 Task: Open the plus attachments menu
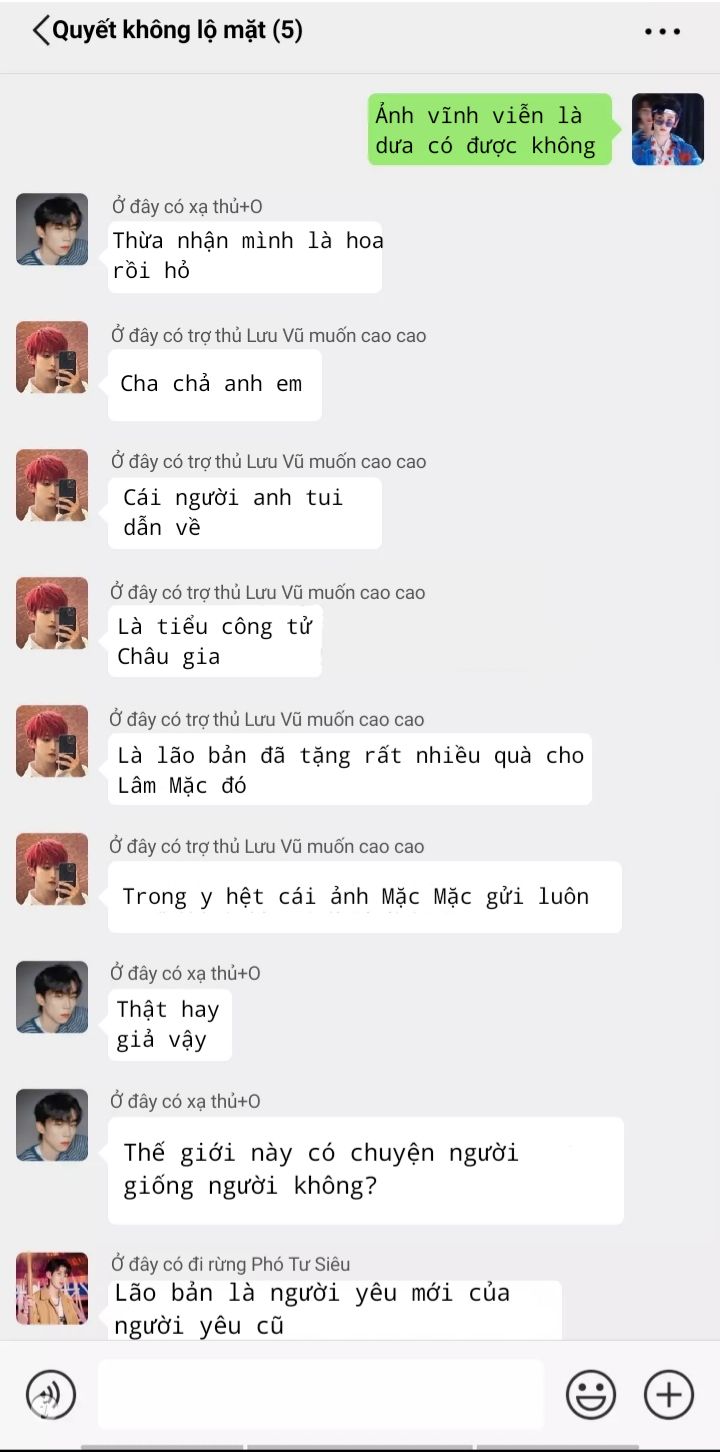coord(668,1393)
